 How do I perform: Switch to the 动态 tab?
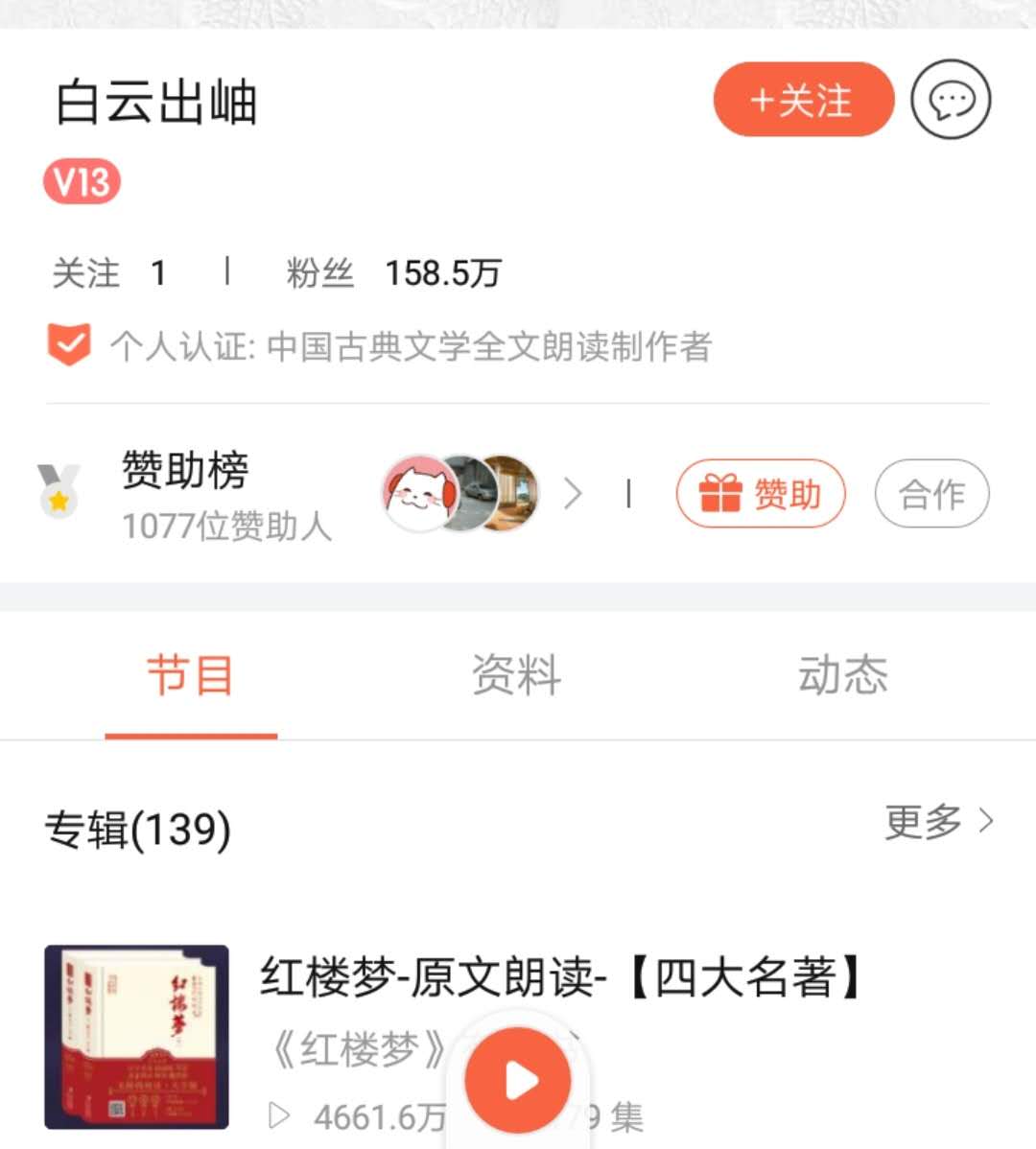(842, 675)
